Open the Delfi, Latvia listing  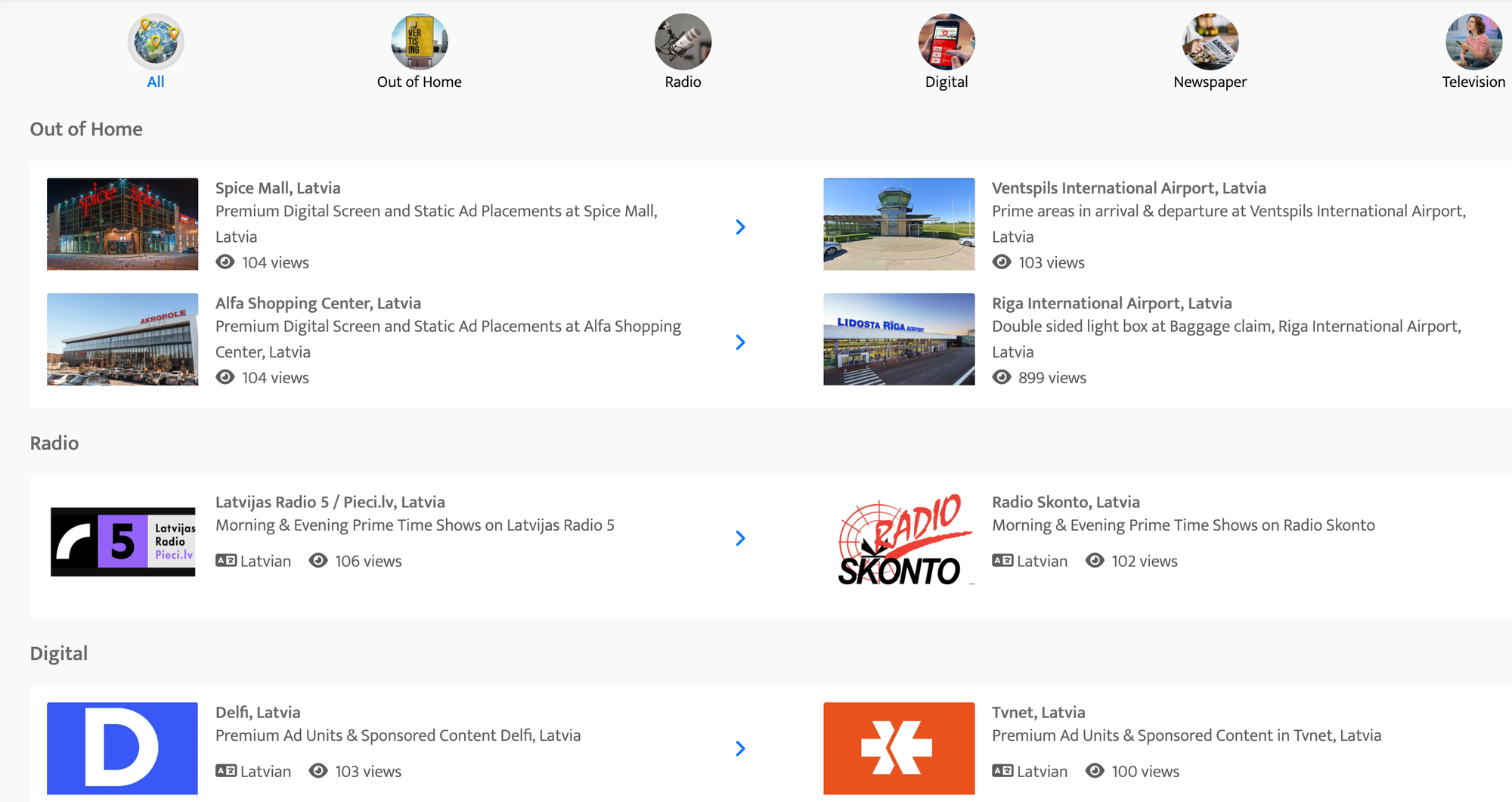pyautogui.click(x=258, y=712)
